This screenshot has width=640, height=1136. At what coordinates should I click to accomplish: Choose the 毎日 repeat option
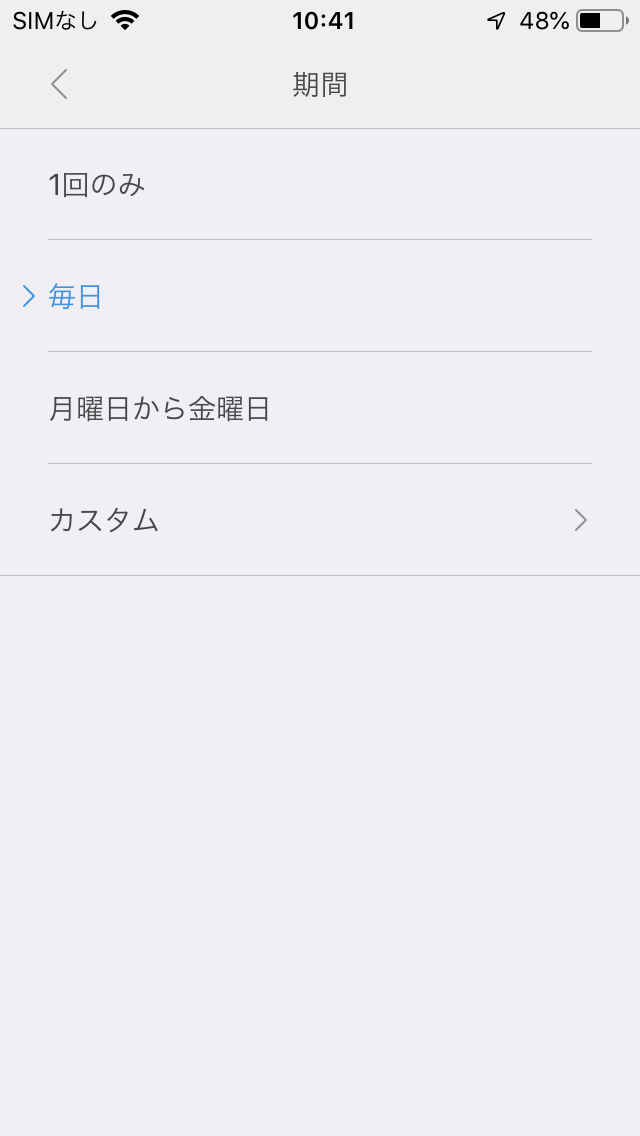tap(320, 296)
